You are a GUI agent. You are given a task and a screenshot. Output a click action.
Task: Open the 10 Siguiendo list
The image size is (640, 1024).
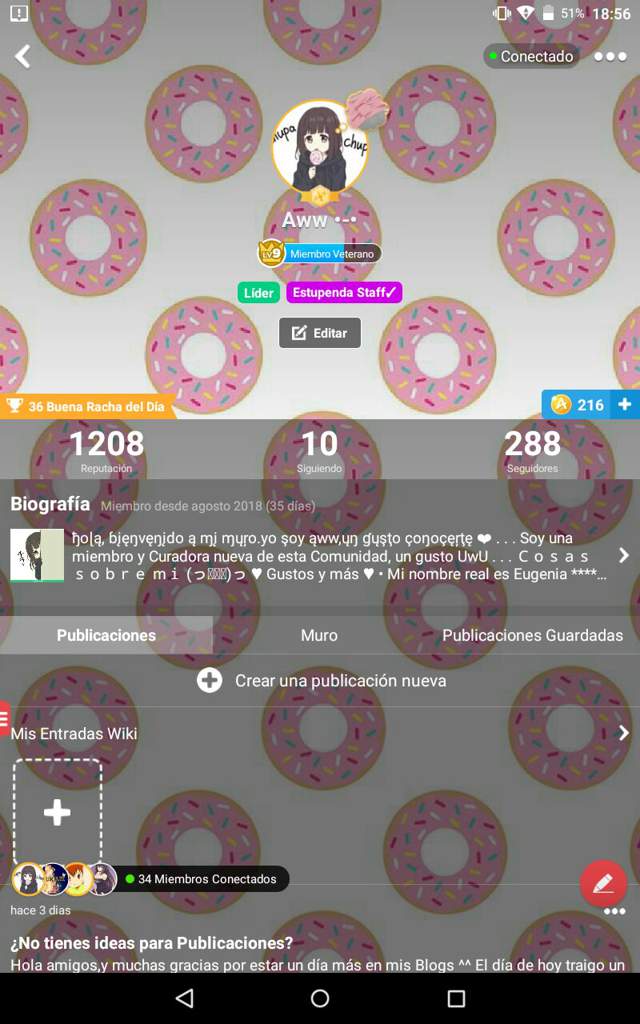[x=319, y=450]
